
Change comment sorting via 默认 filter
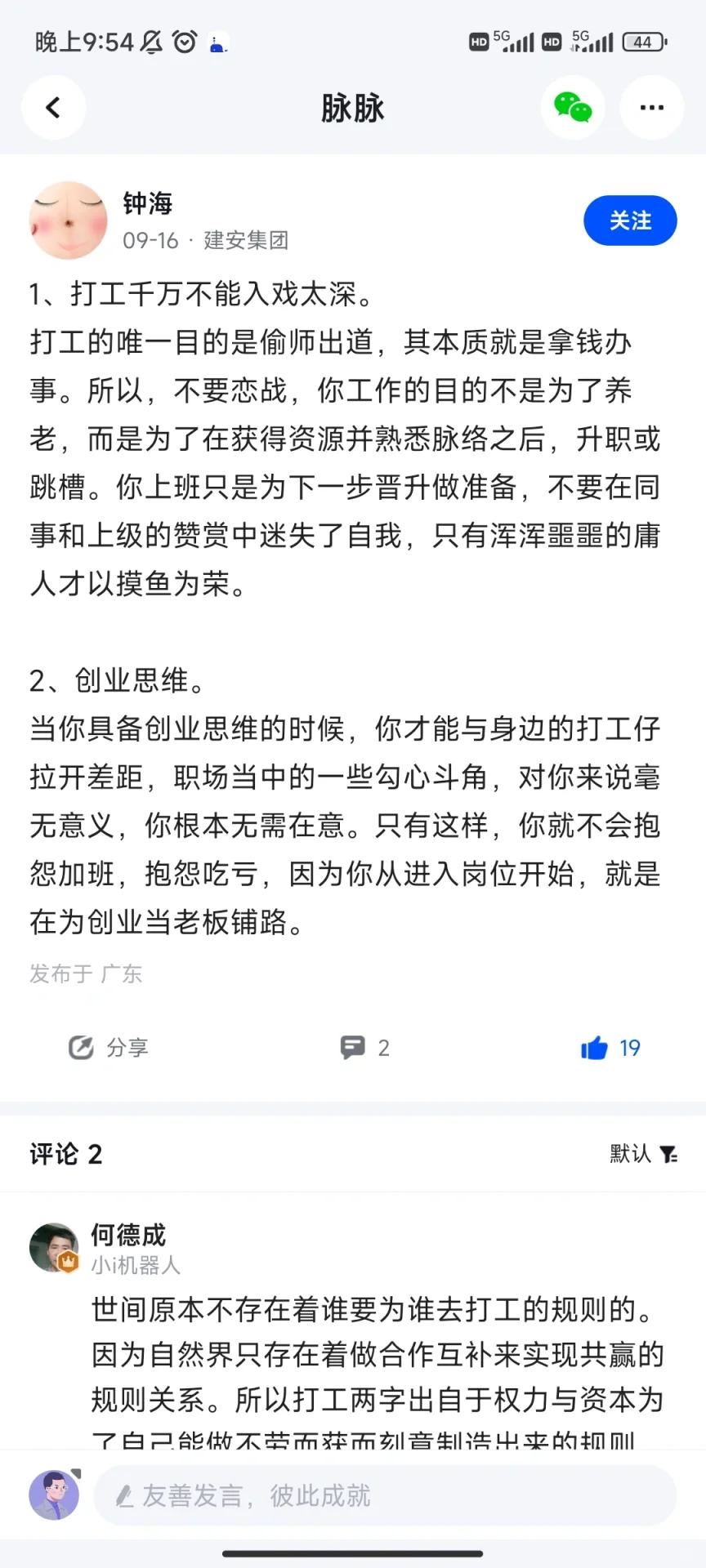(644, 1154)
